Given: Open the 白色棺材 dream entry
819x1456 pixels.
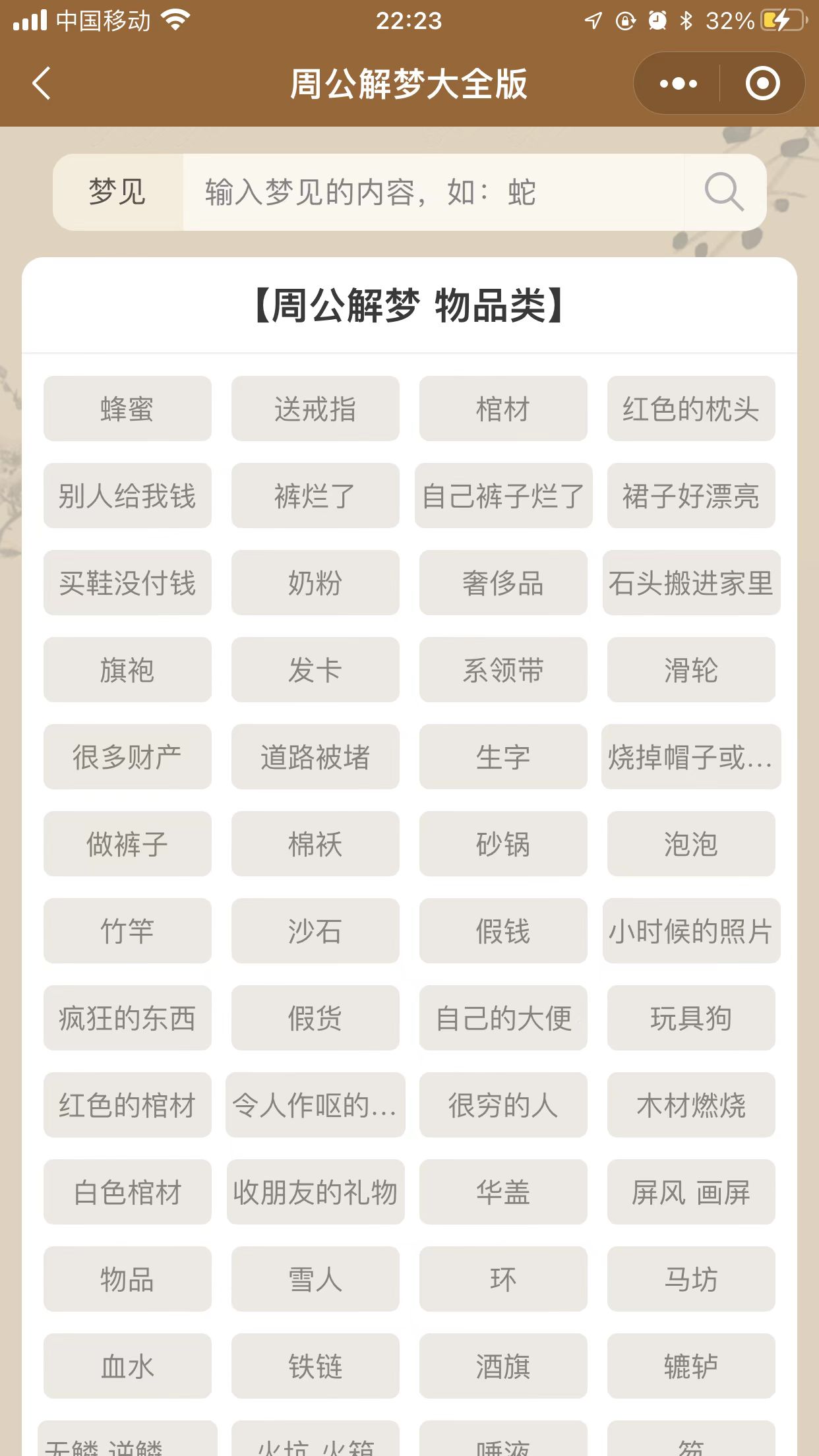Looking at the screenshot, I should point(127,1192).
